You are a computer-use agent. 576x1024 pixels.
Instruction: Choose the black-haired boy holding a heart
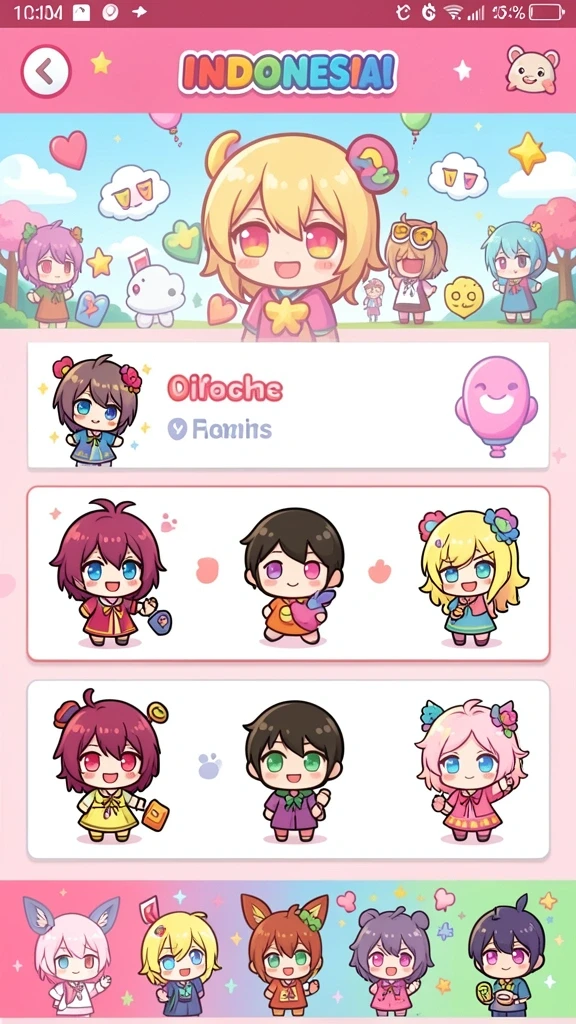pyautogui.click(x=293, y=576)
